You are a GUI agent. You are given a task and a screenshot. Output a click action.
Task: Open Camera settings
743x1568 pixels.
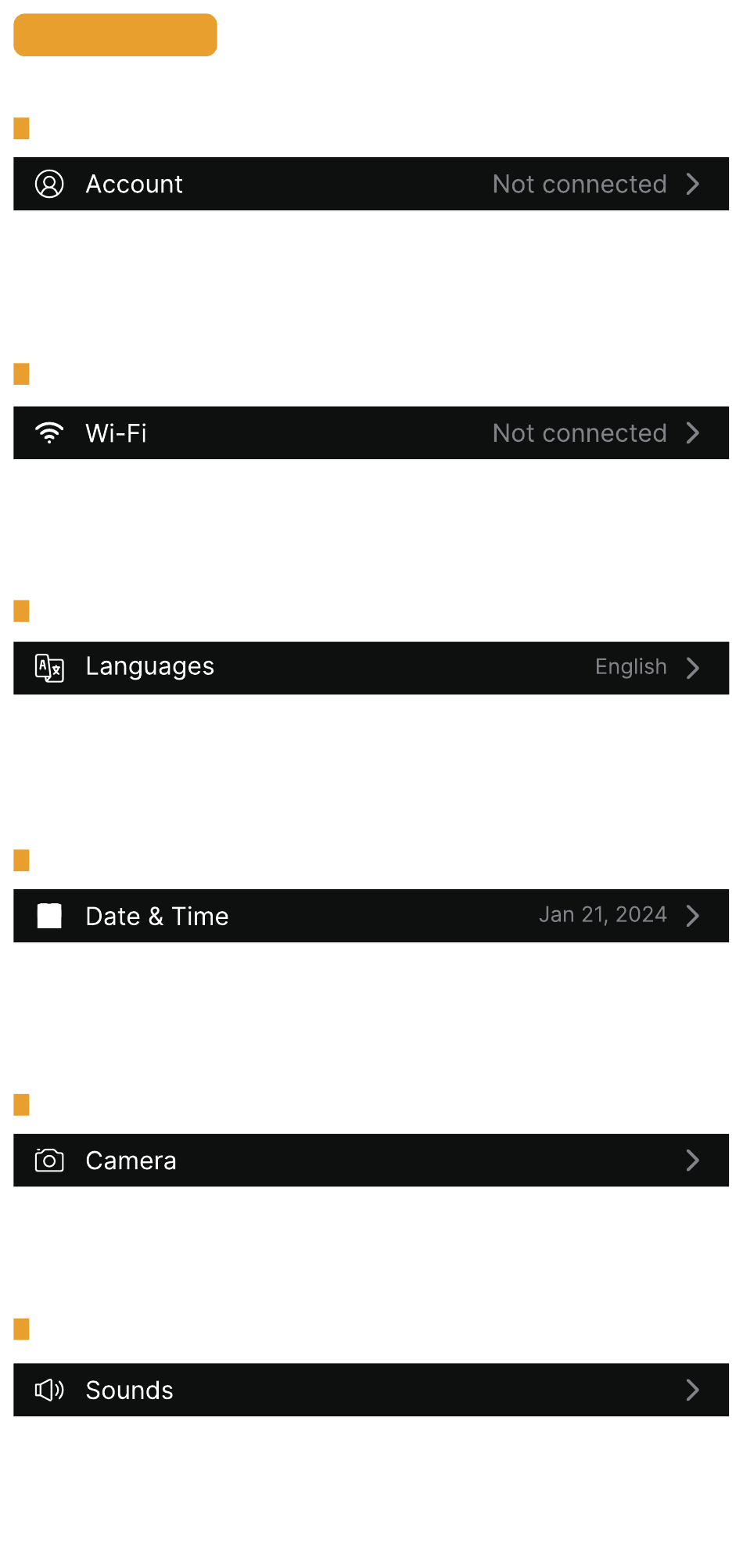click(x=371, y=1160)
